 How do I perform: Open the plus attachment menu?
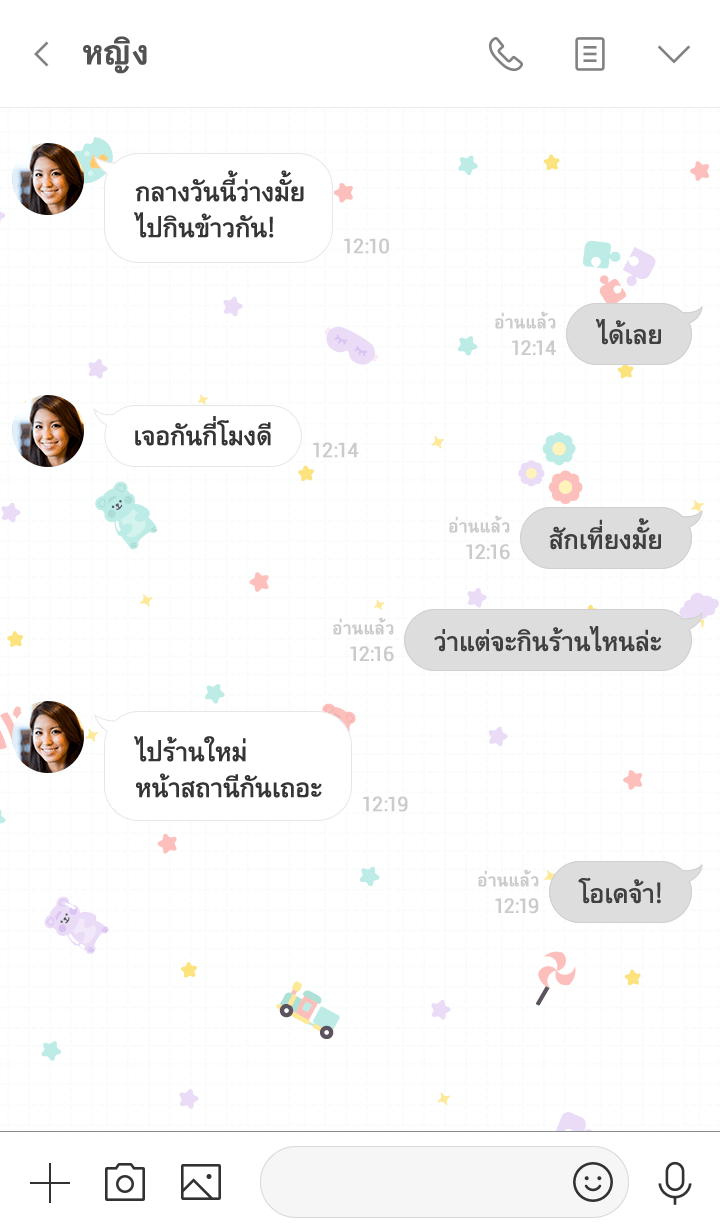click(50, 1183)
